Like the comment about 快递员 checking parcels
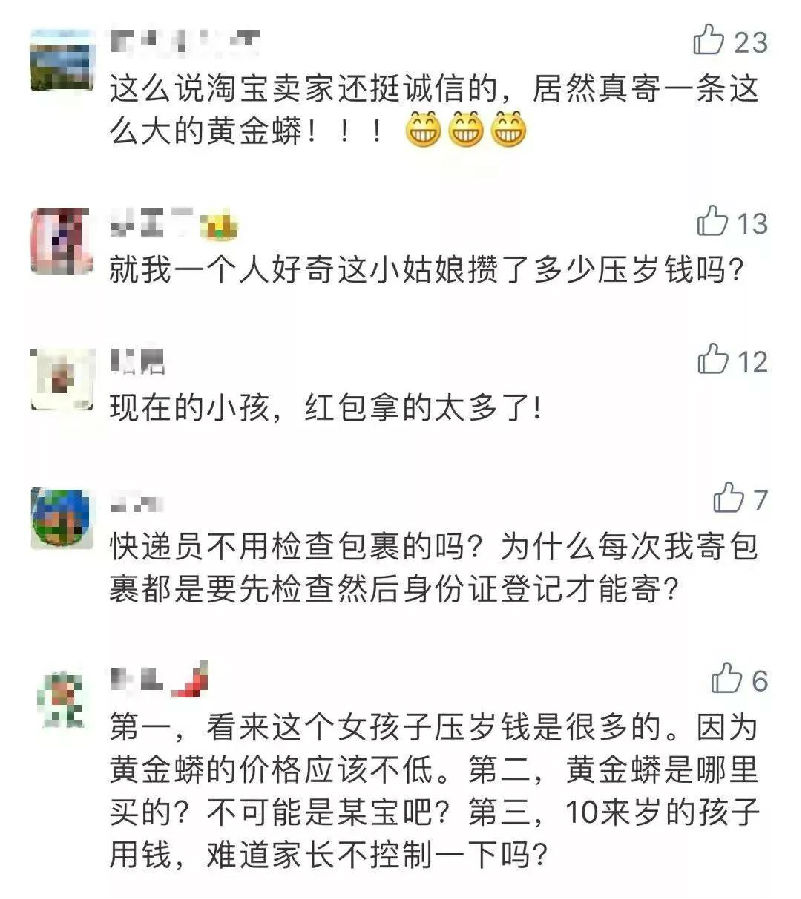The image size is (801, 899). [729, 498]
